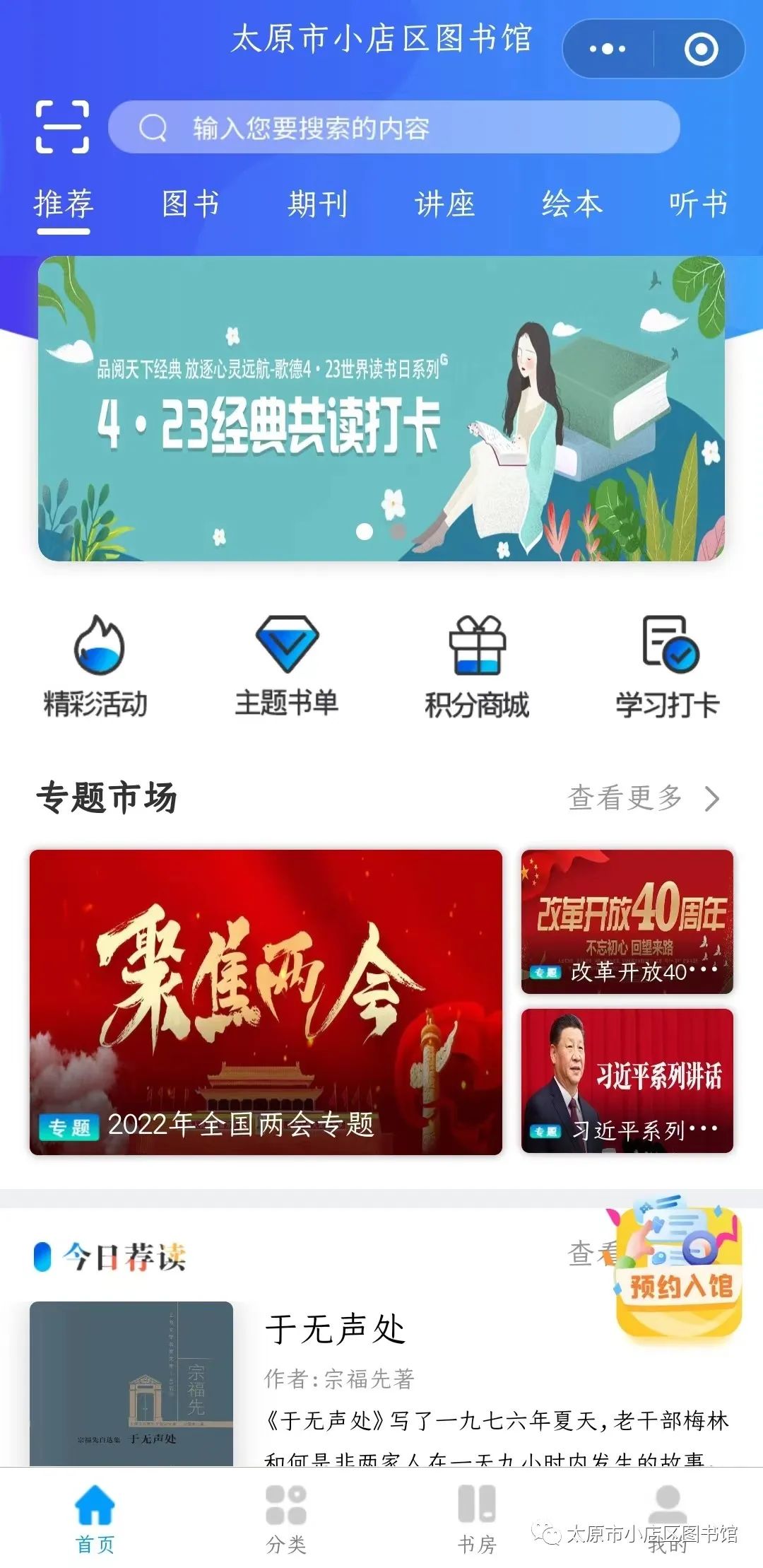Open 精彩活动
The image size is (763, 1568).
[x=96, y=666]
